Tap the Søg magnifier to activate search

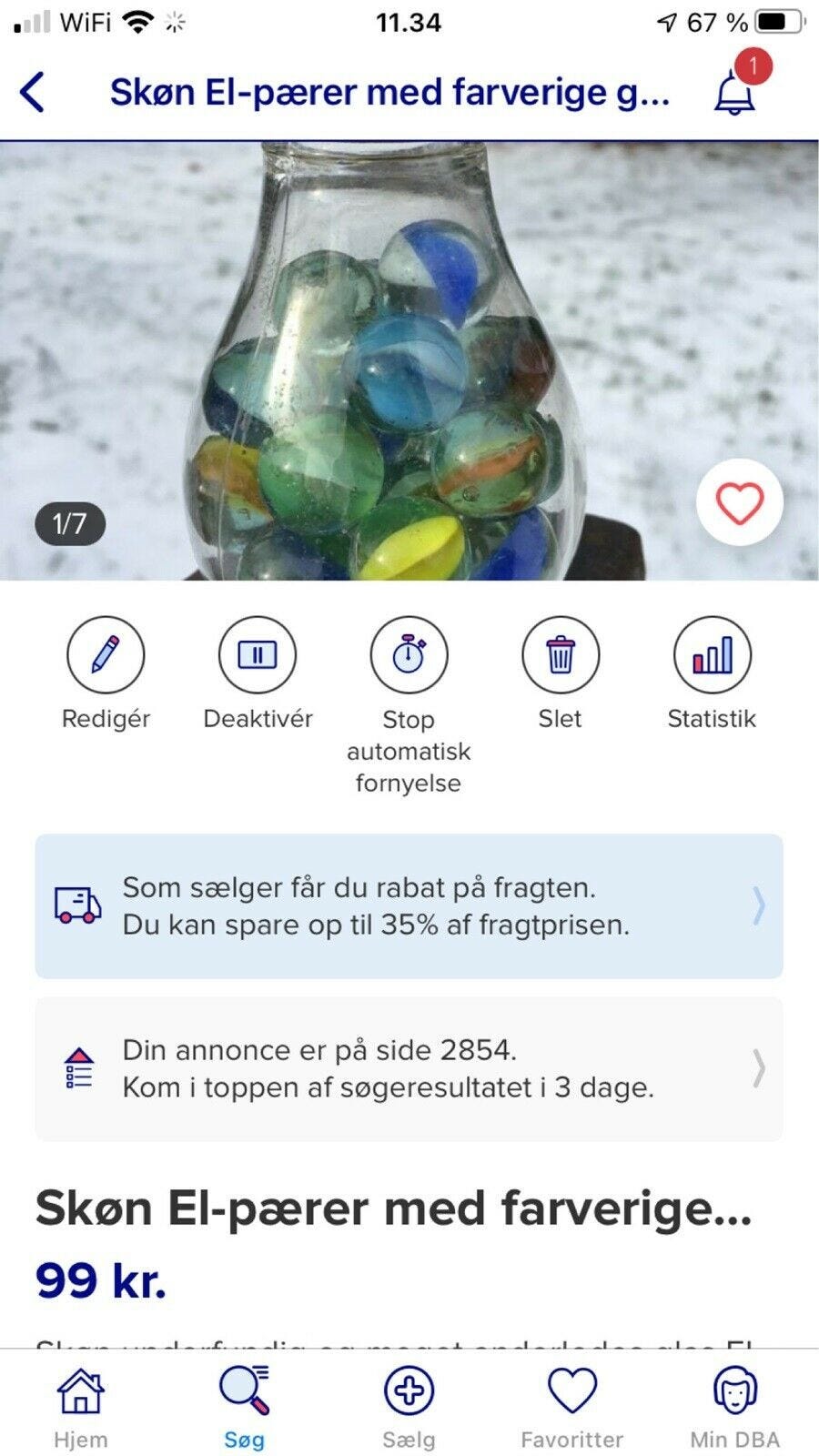point(243,1390)
